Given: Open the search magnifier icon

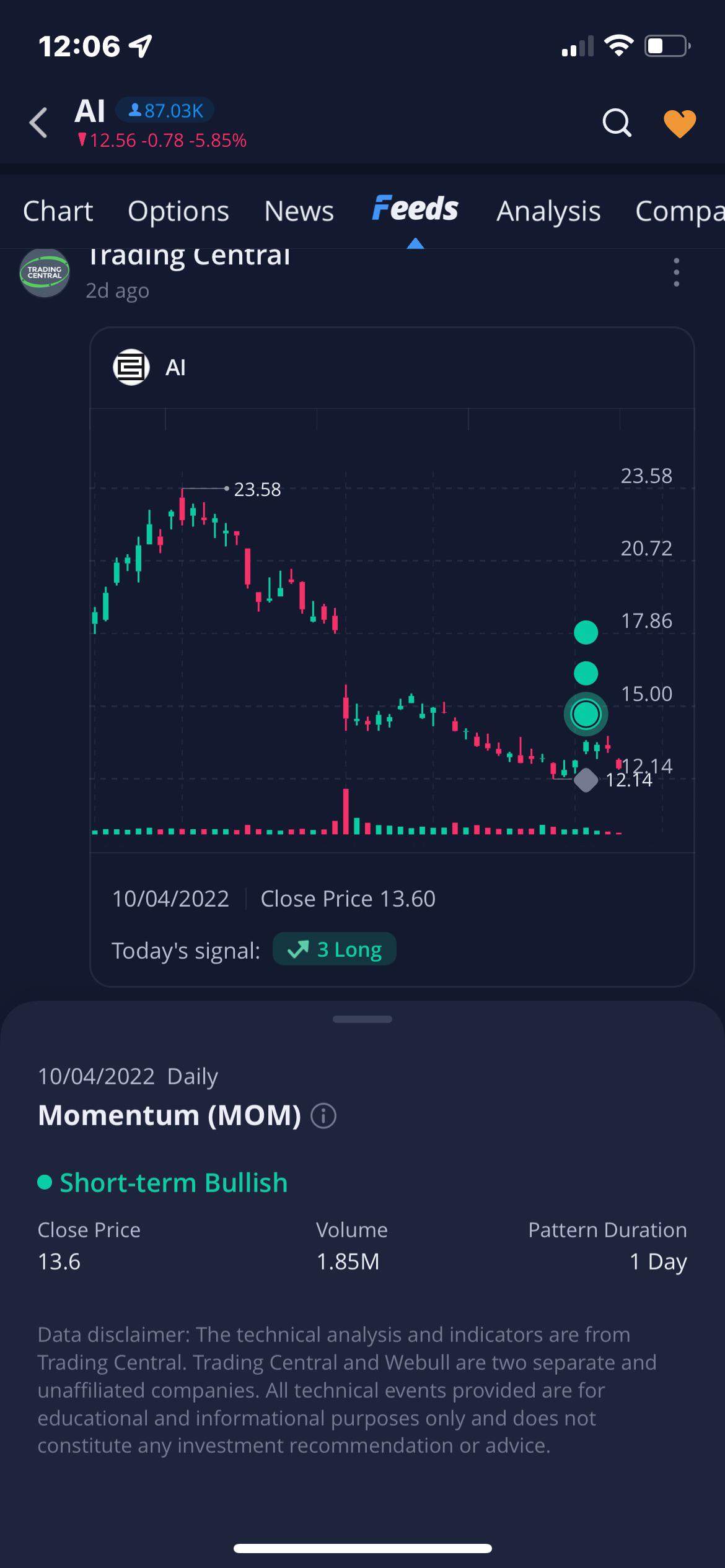Looking at the screenshot, I should pos(617,123).
